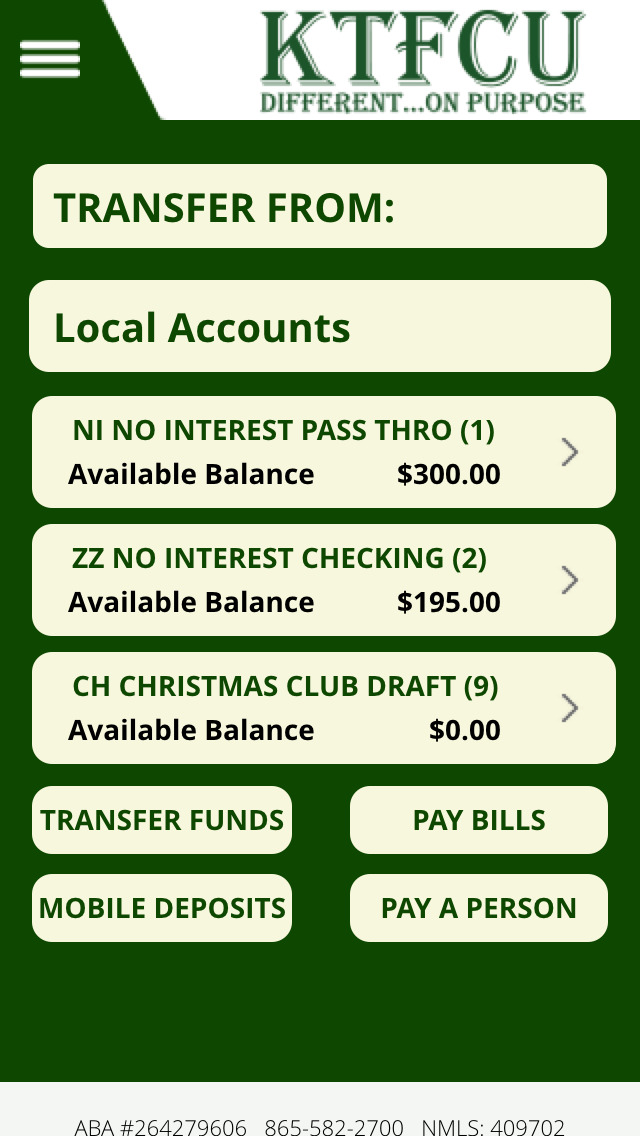Choose ZZ No Interest Checking account

(x=323, y=580)
